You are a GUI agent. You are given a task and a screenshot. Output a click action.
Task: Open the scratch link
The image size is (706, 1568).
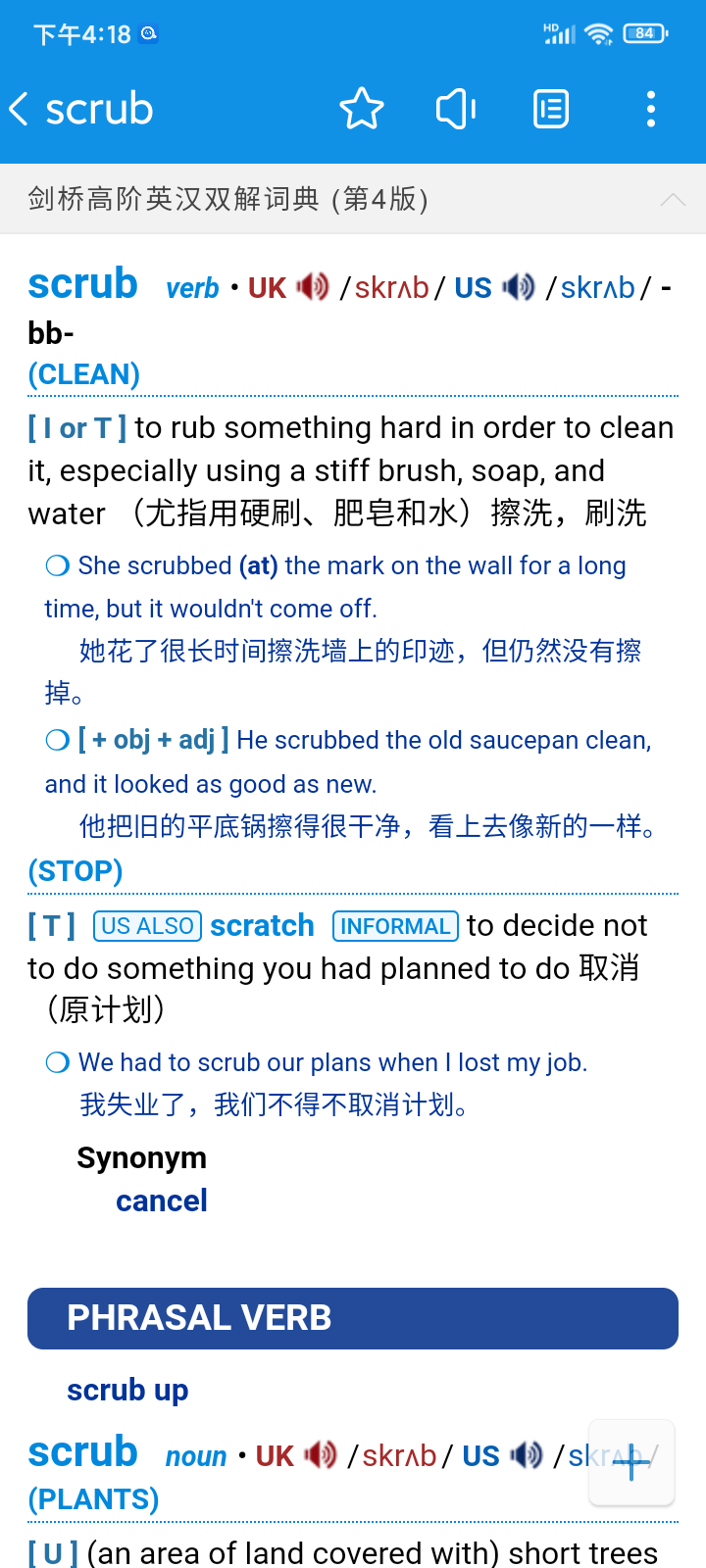[262, 925]
